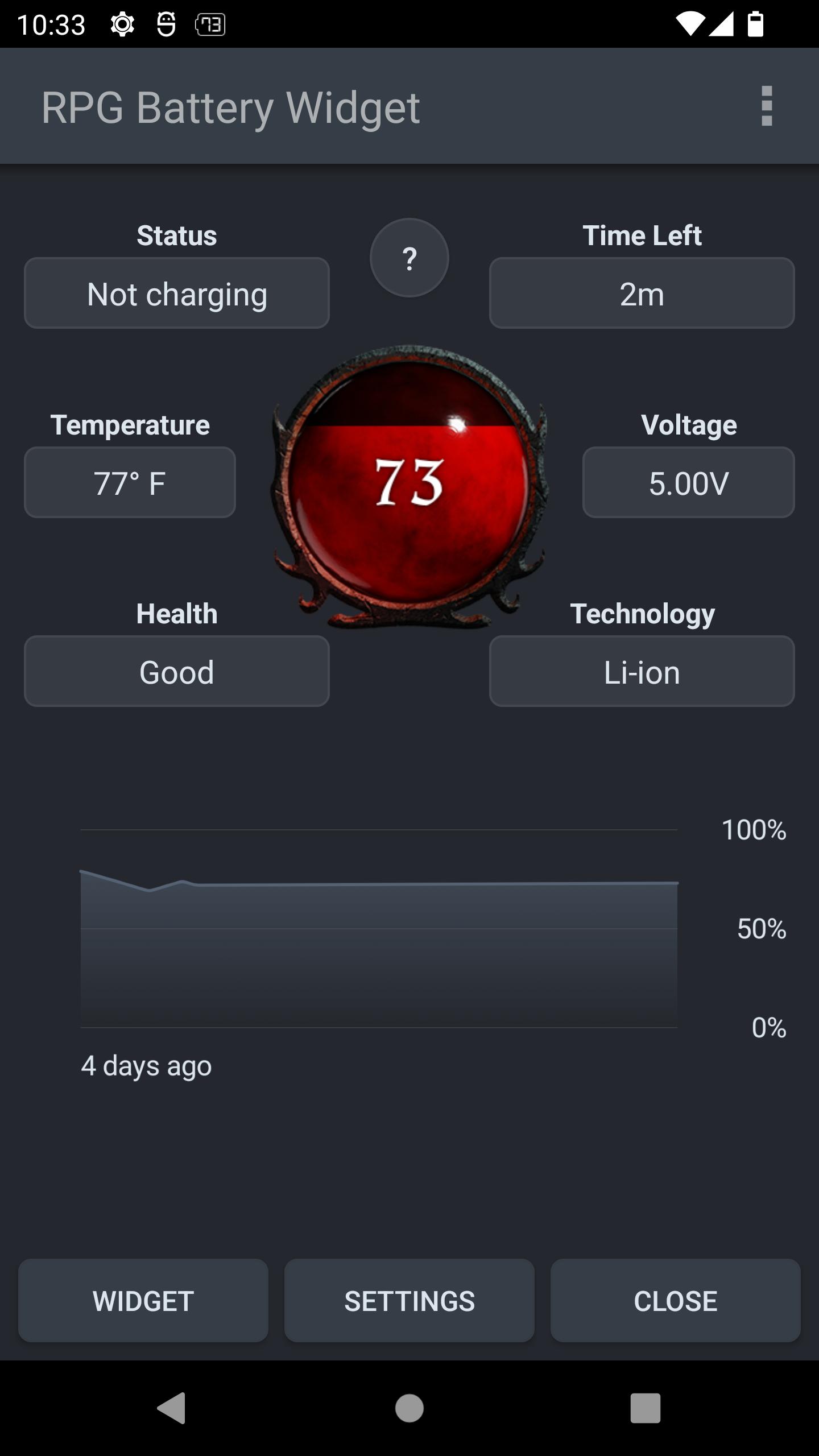
Task: Tap the question mark help button
Action: (x=409, y=258)
